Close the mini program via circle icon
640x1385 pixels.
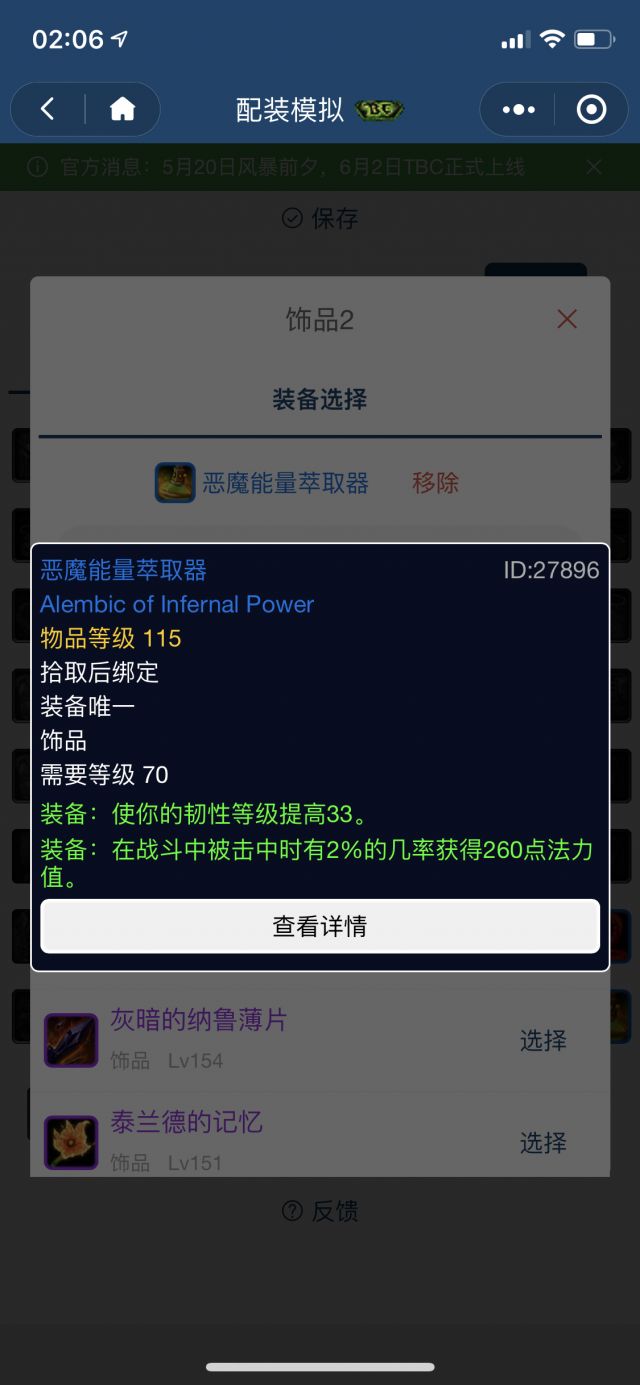coord(591,109)
